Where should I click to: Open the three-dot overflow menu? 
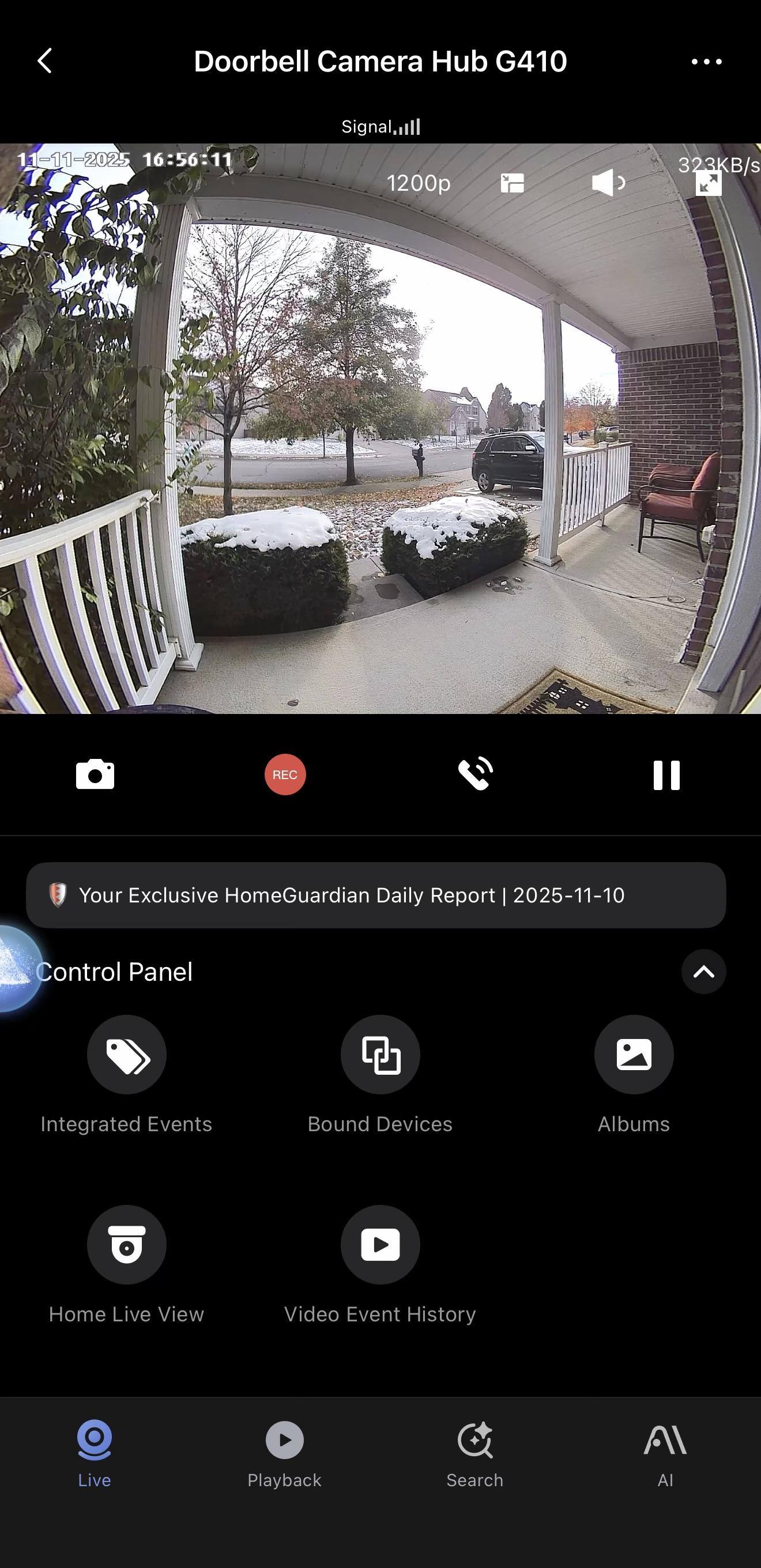pyautogui.click(x=706, y=62)
